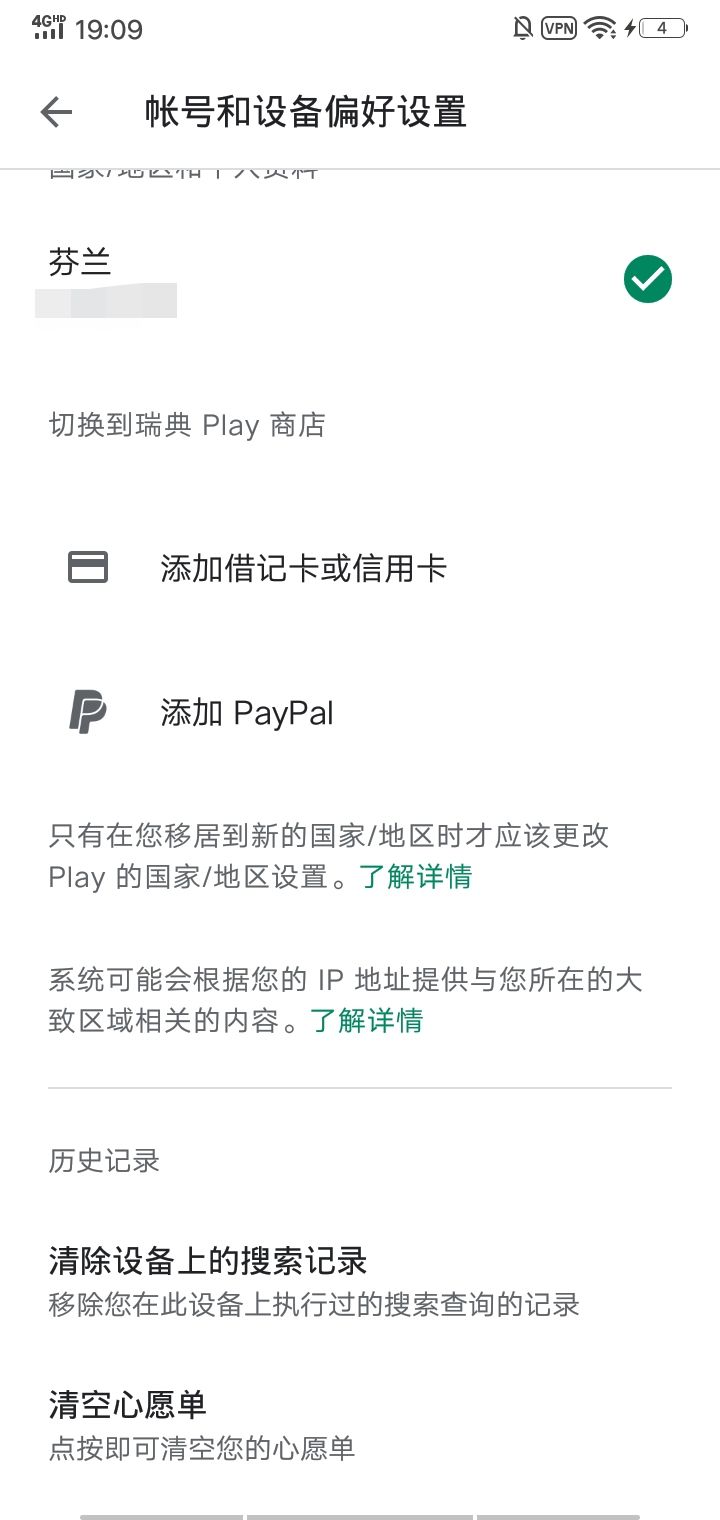Click the 历史记录 section header
The image size is (720, 1520).
101,1160
